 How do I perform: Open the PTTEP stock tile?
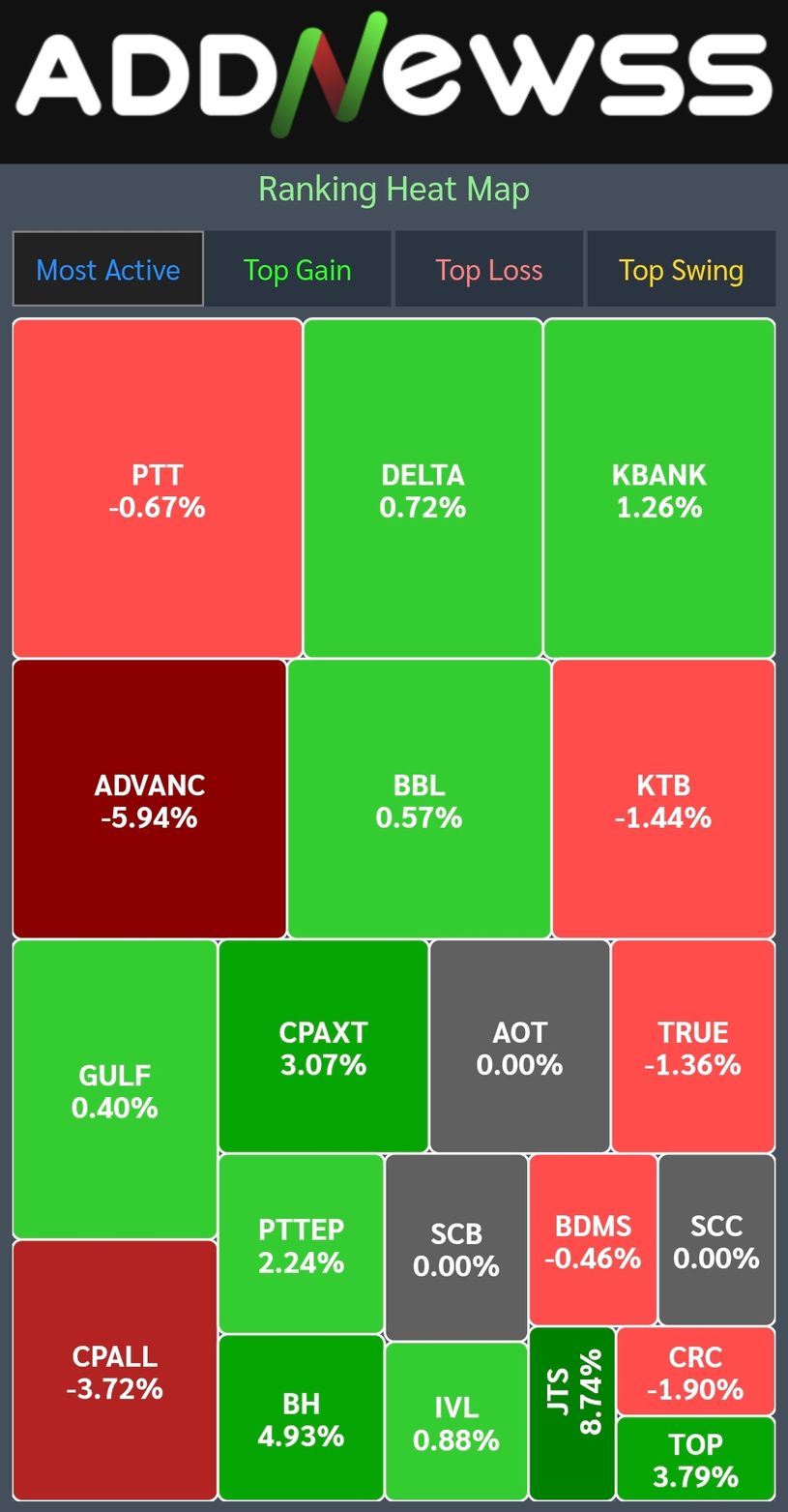(x=301, y=1245)
